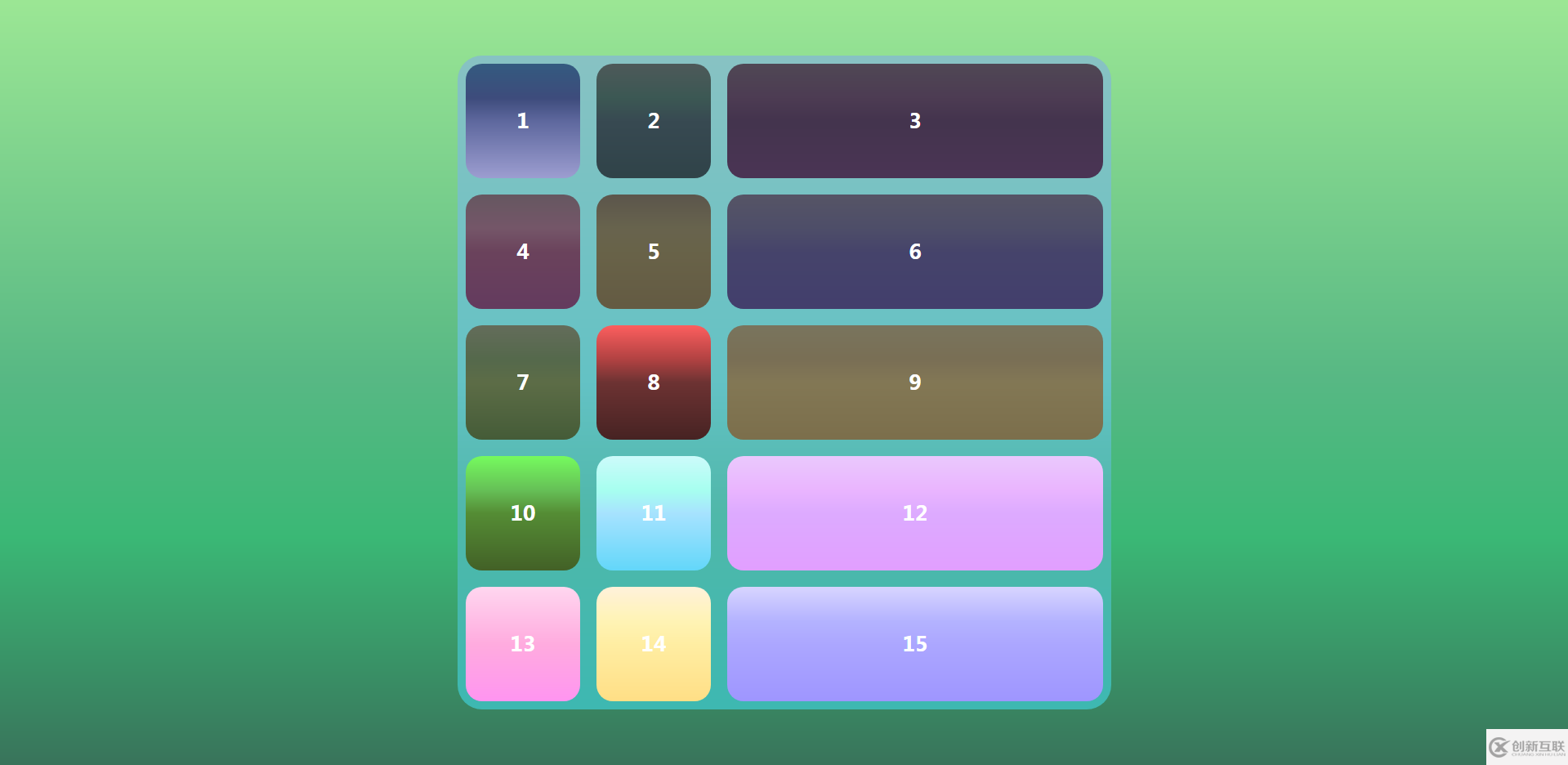Viewport: 1568px width, 765px height.
Task: Choose tile number 4
Action: tap(523, 252)
